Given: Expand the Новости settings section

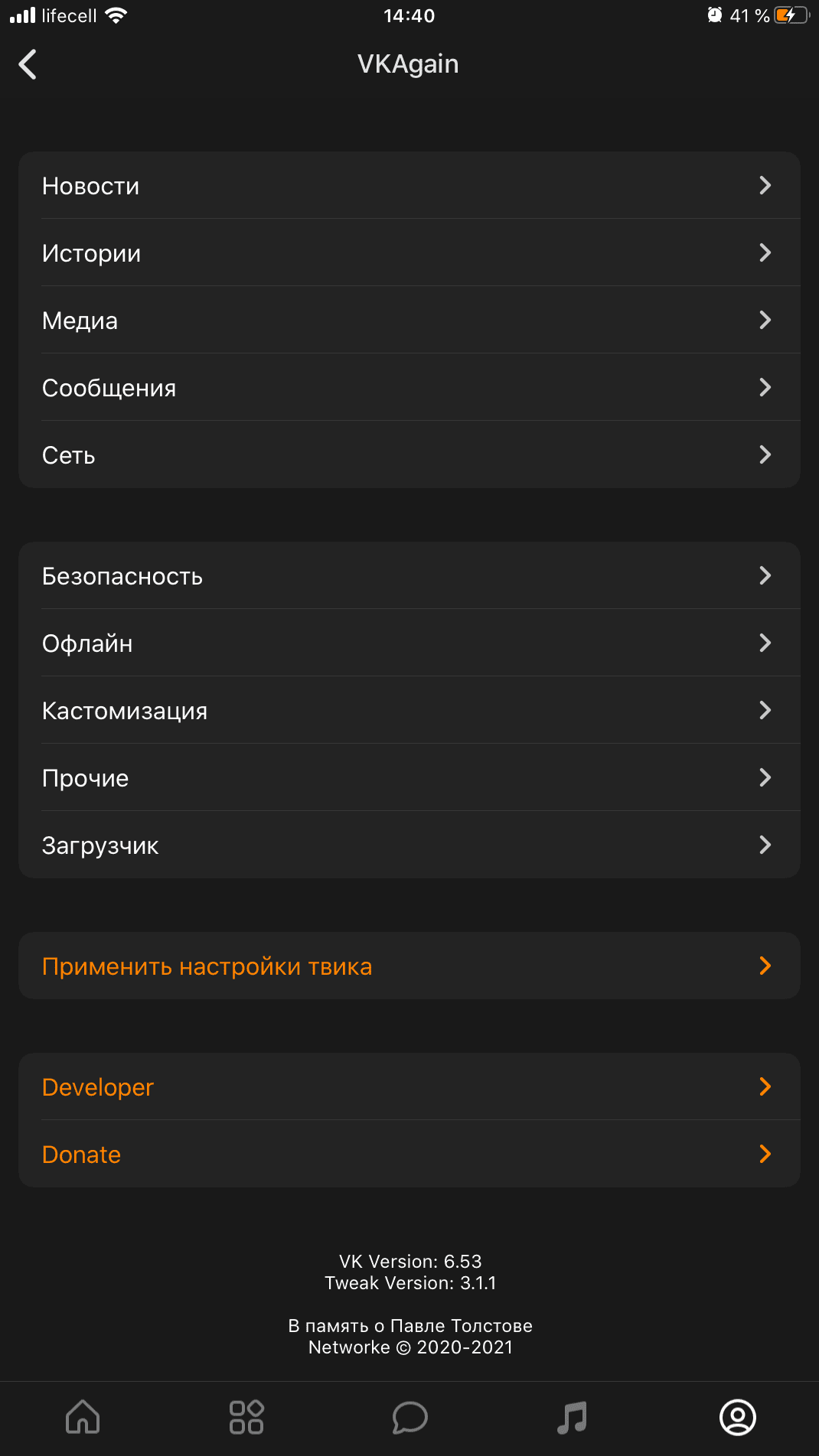Looking at the screenshot, I should pyautogui.click(x=409, y=185).
